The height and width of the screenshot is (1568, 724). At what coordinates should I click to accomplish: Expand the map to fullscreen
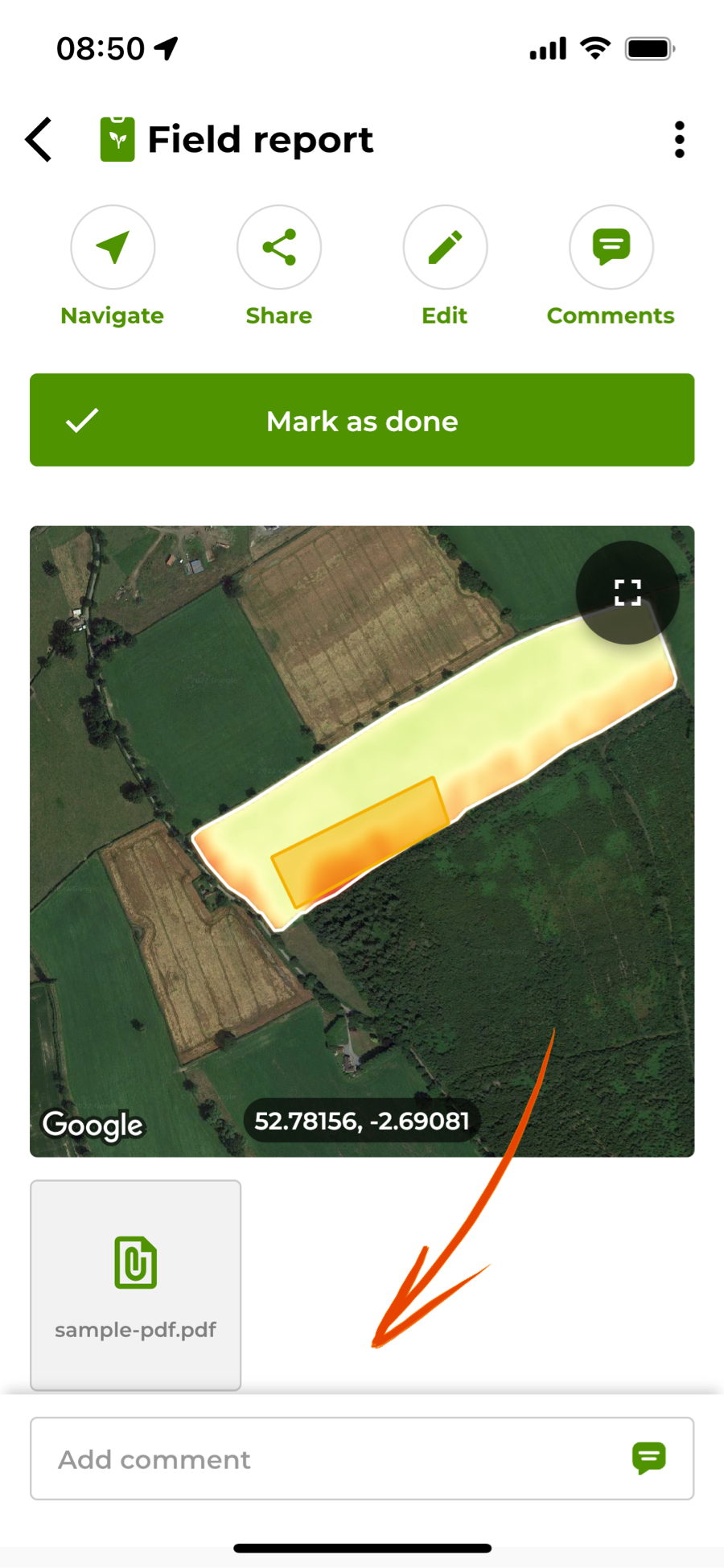pos(627,593)
